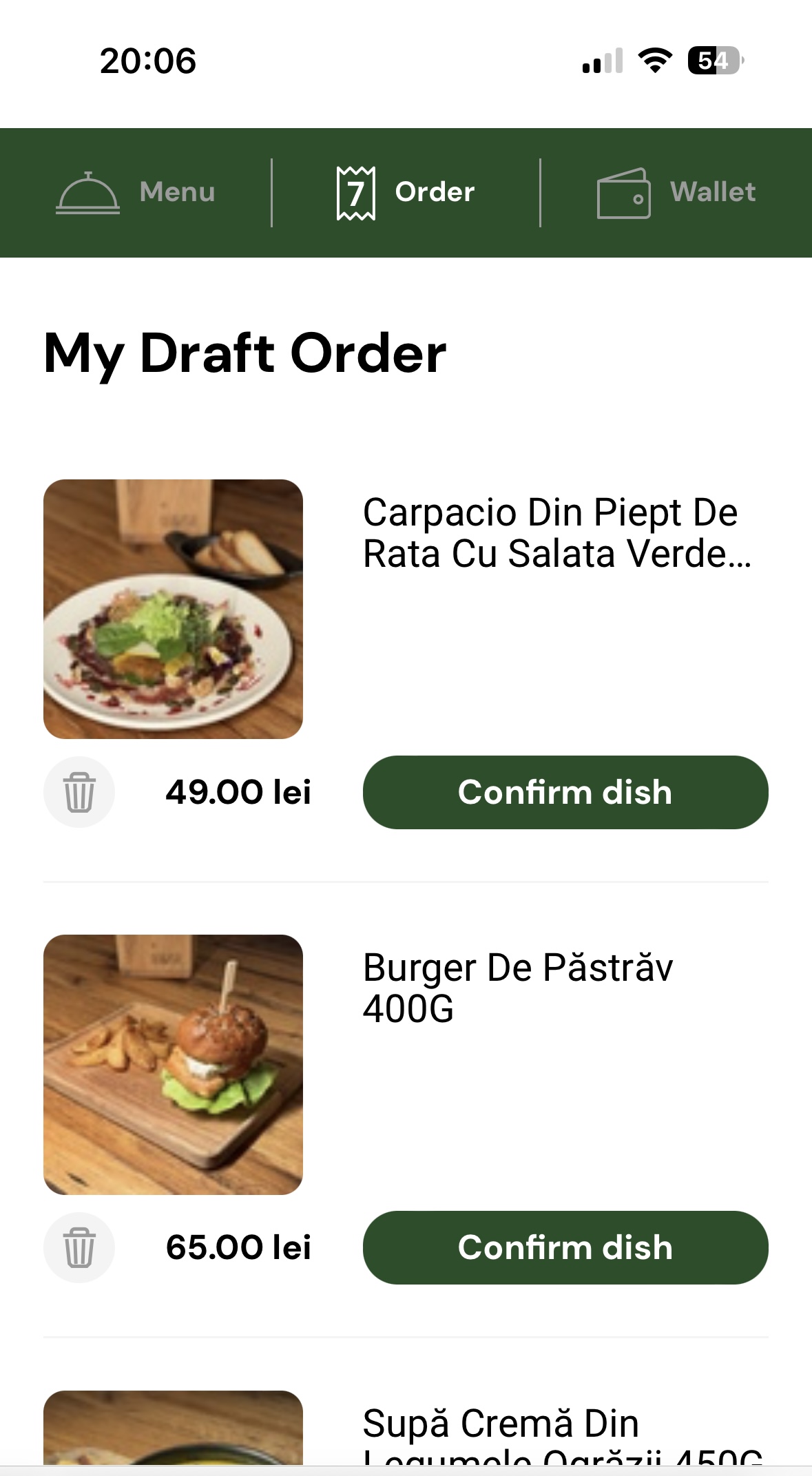The image size is (812, 1476).
Task: View the Burger De Păstrăv photo
Action: point(173,1065)
